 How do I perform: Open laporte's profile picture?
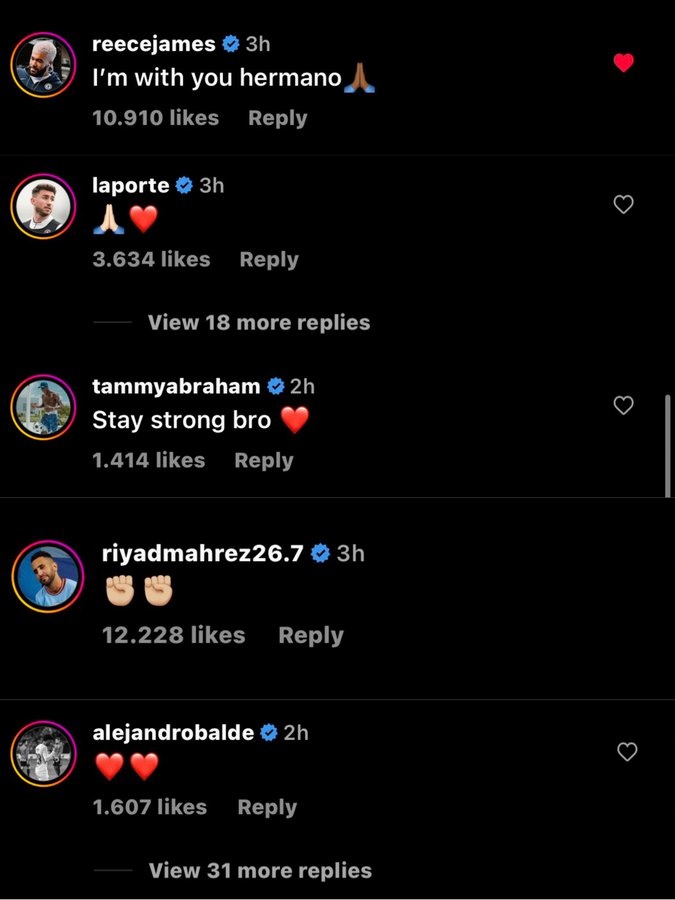[x=43, y=208]
